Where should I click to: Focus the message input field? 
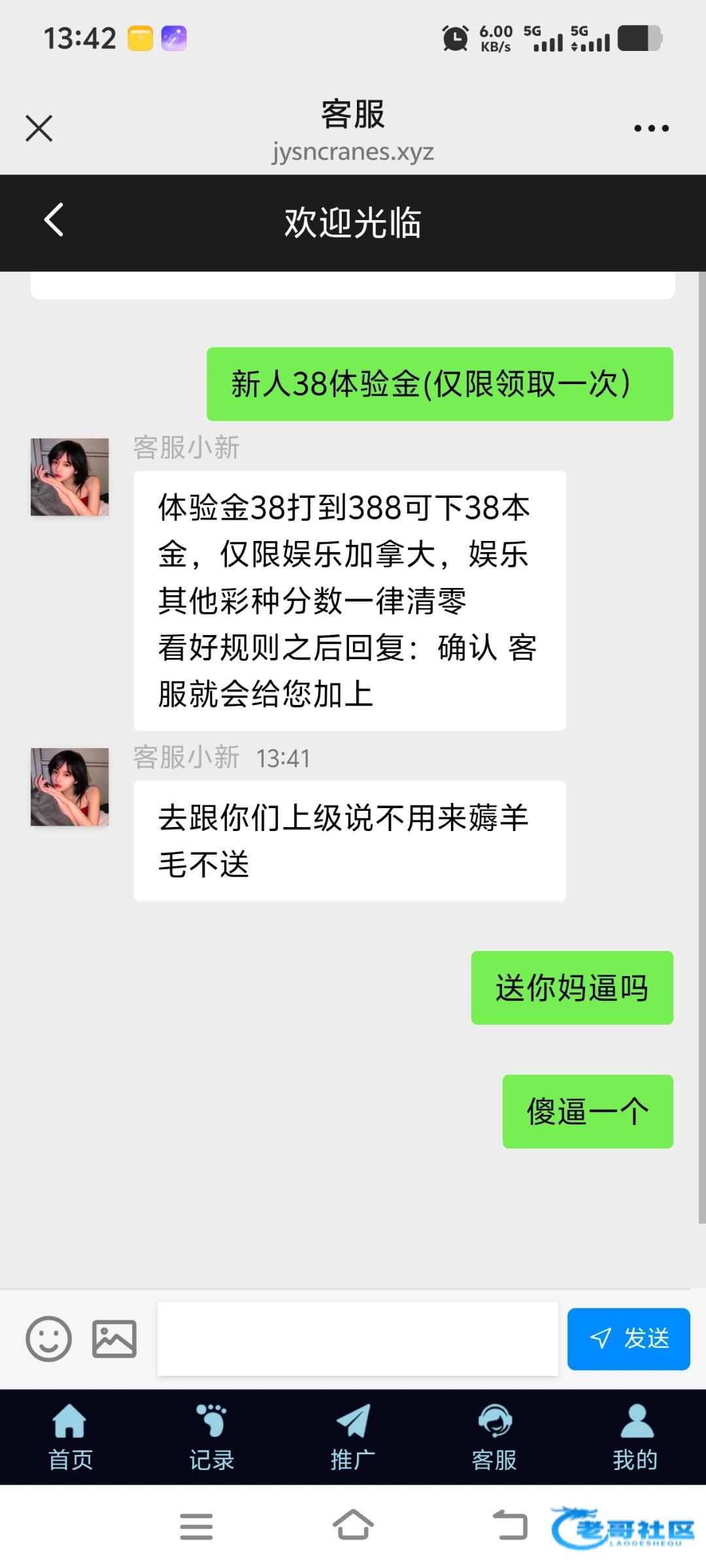358,1339
